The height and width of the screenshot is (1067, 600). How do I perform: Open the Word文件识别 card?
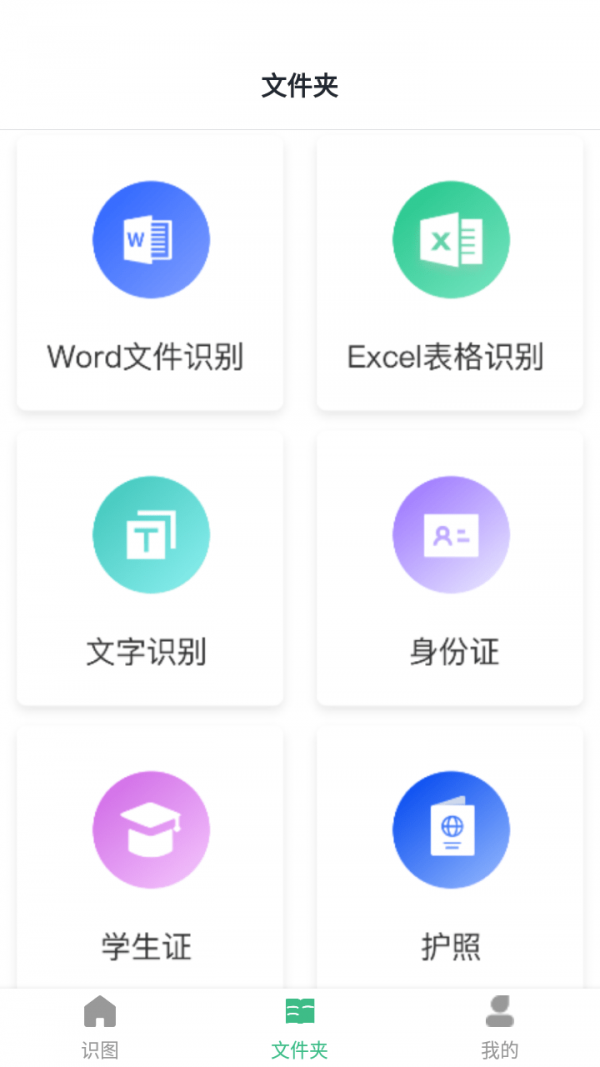point(150,275)
